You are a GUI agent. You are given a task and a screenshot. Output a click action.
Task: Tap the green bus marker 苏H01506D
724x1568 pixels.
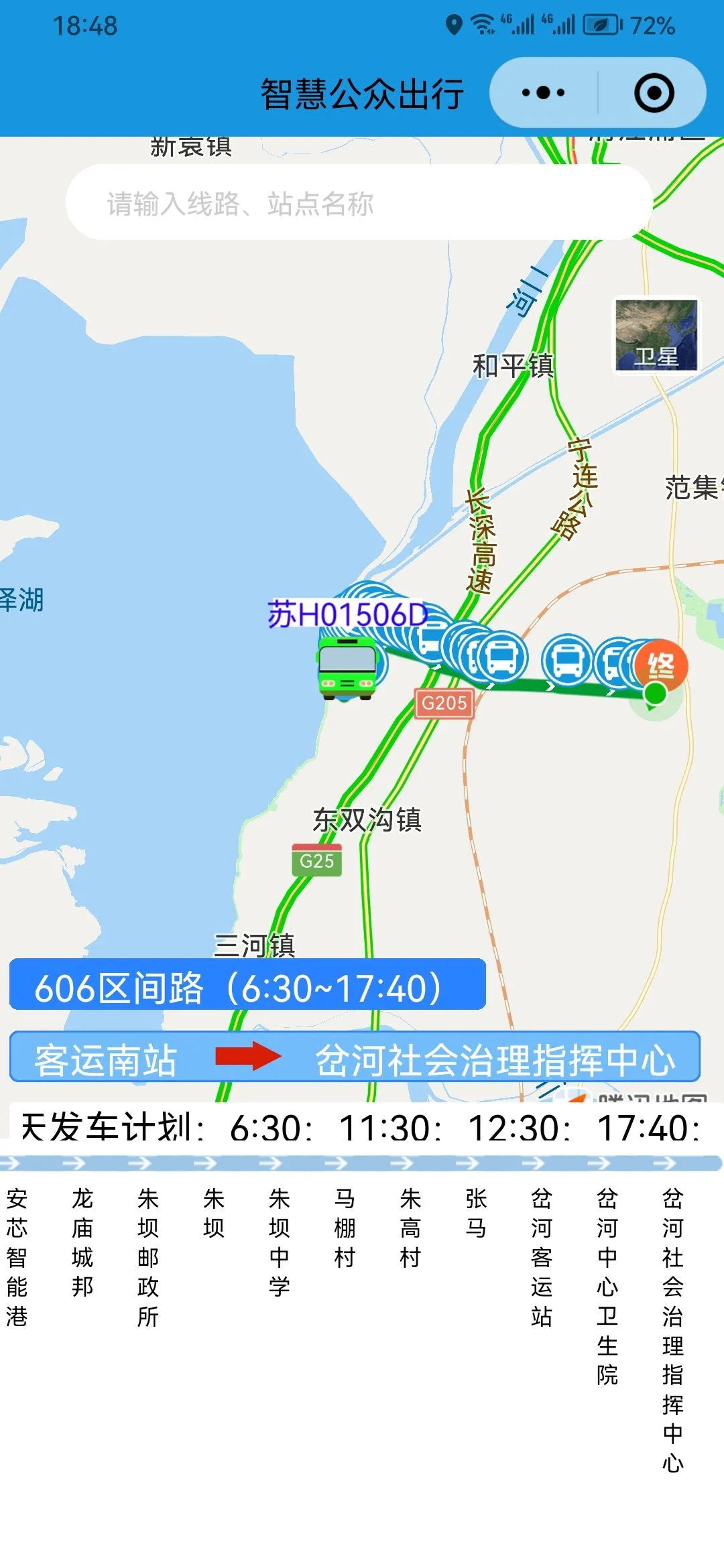point(347,667)
